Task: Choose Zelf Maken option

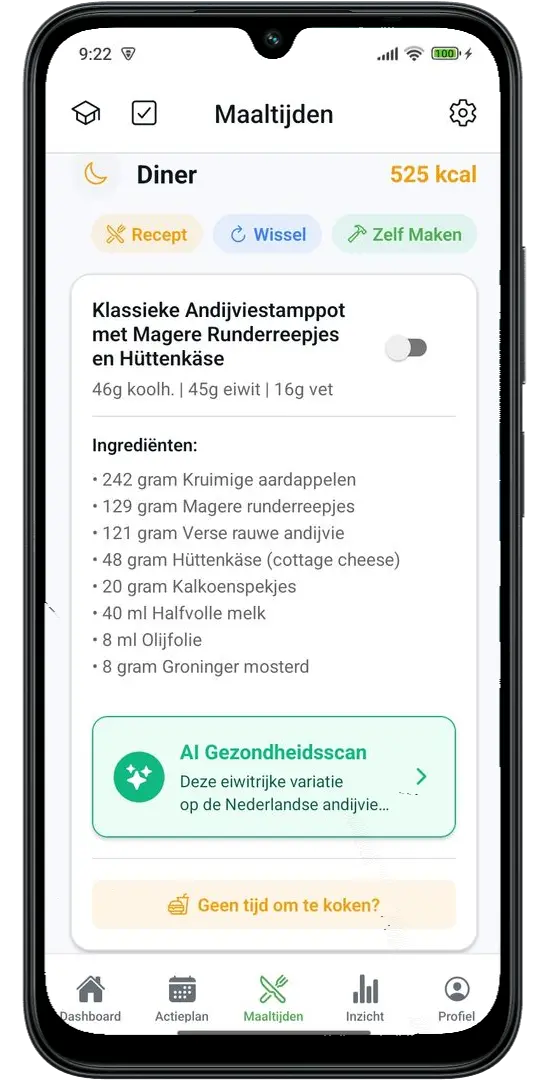Action: click(404, 234)
